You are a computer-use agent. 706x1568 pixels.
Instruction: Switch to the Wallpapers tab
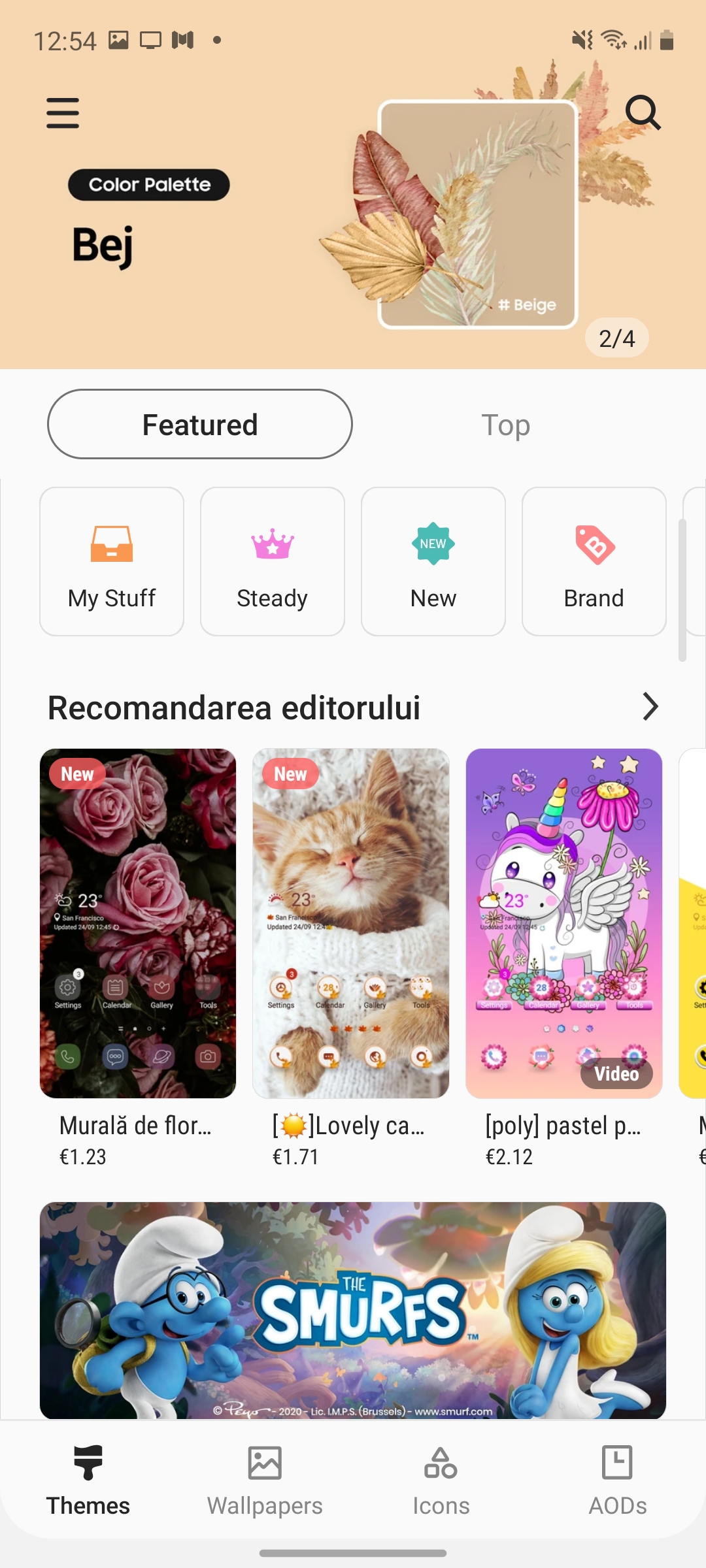(265, 1480)
